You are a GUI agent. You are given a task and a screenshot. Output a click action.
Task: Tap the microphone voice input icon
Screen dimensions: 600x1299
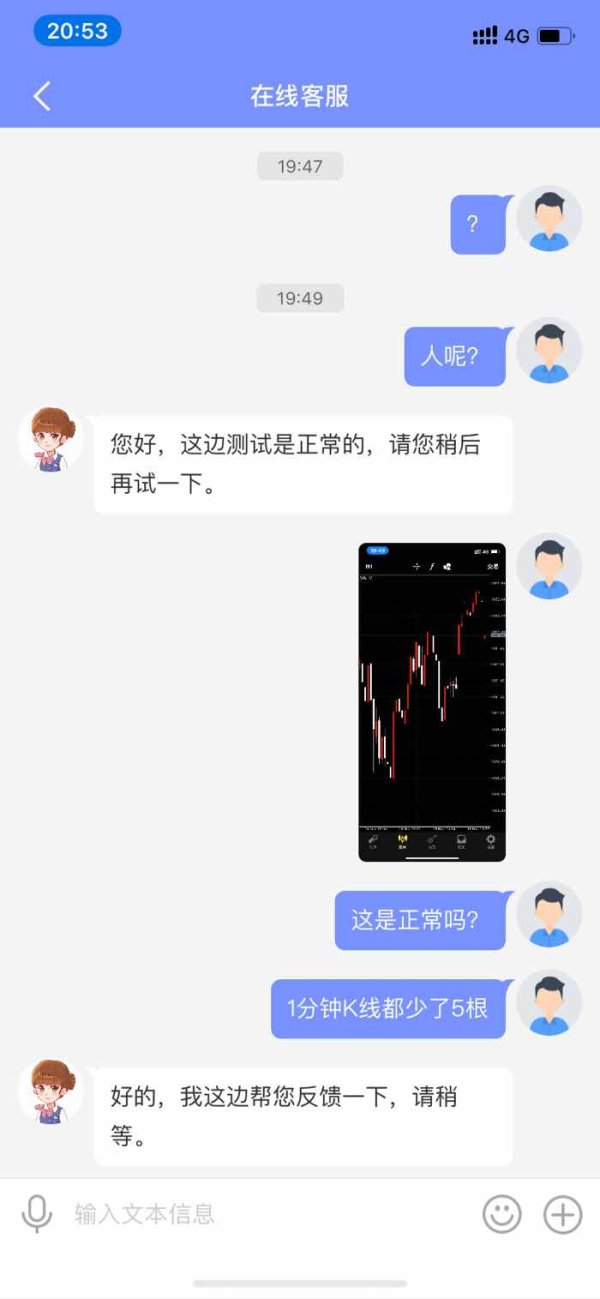click(37, 1214)
